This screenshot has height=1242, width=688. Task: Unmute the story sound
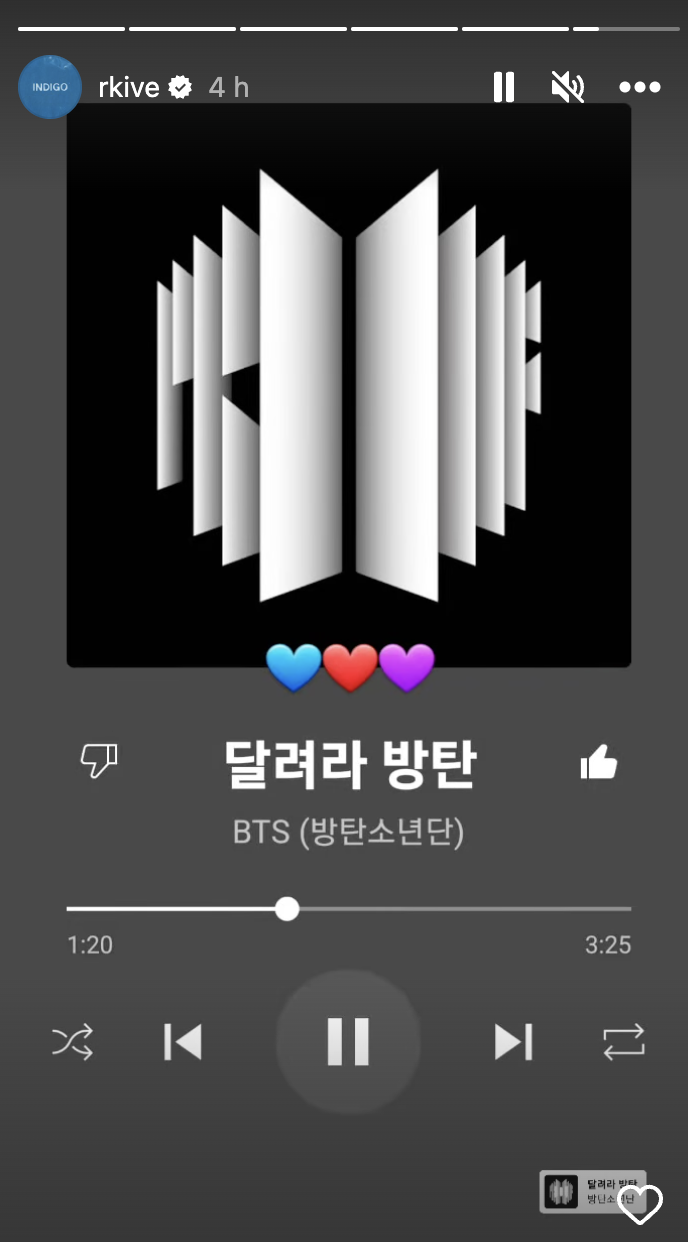pyautogui.click(x=568, y=88)
